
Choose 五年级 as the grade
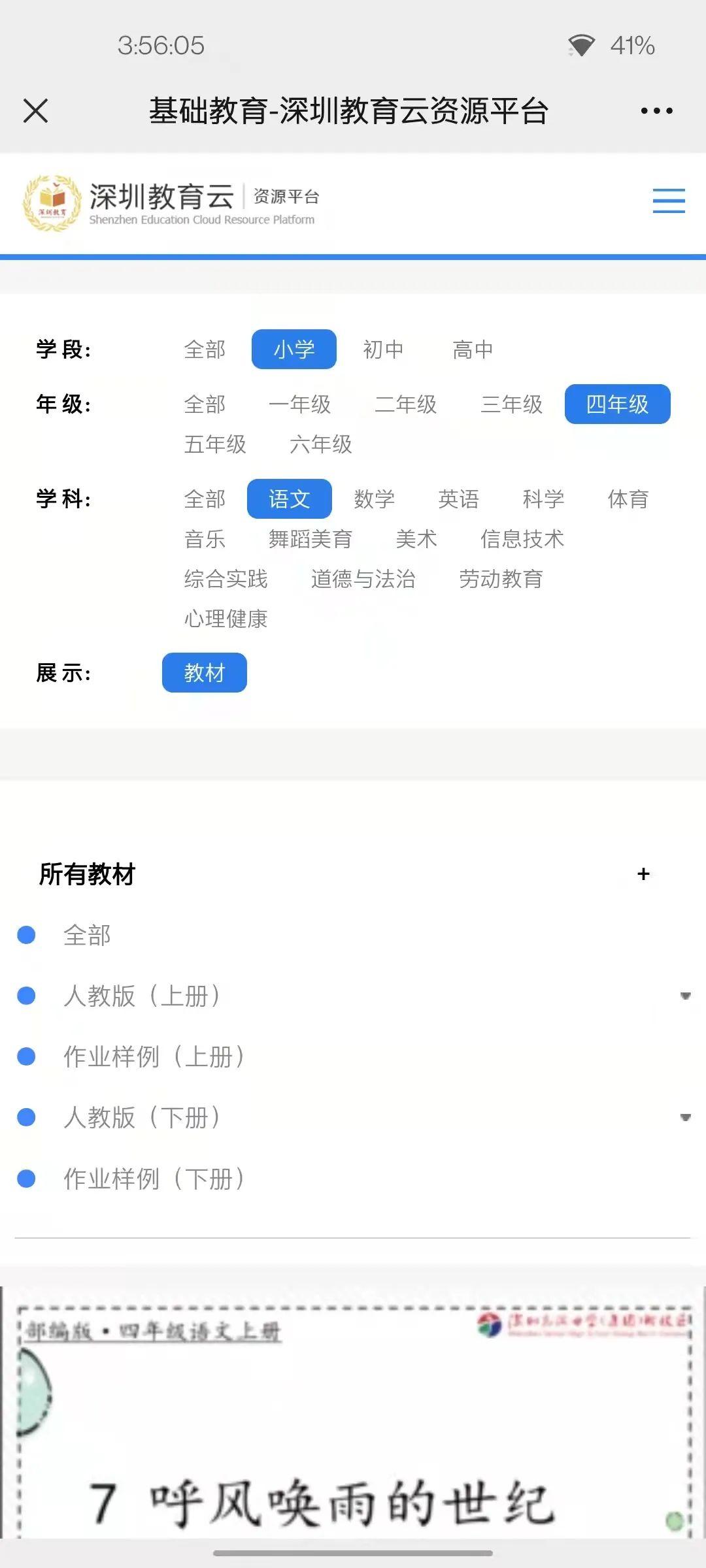tap(215, 444)
